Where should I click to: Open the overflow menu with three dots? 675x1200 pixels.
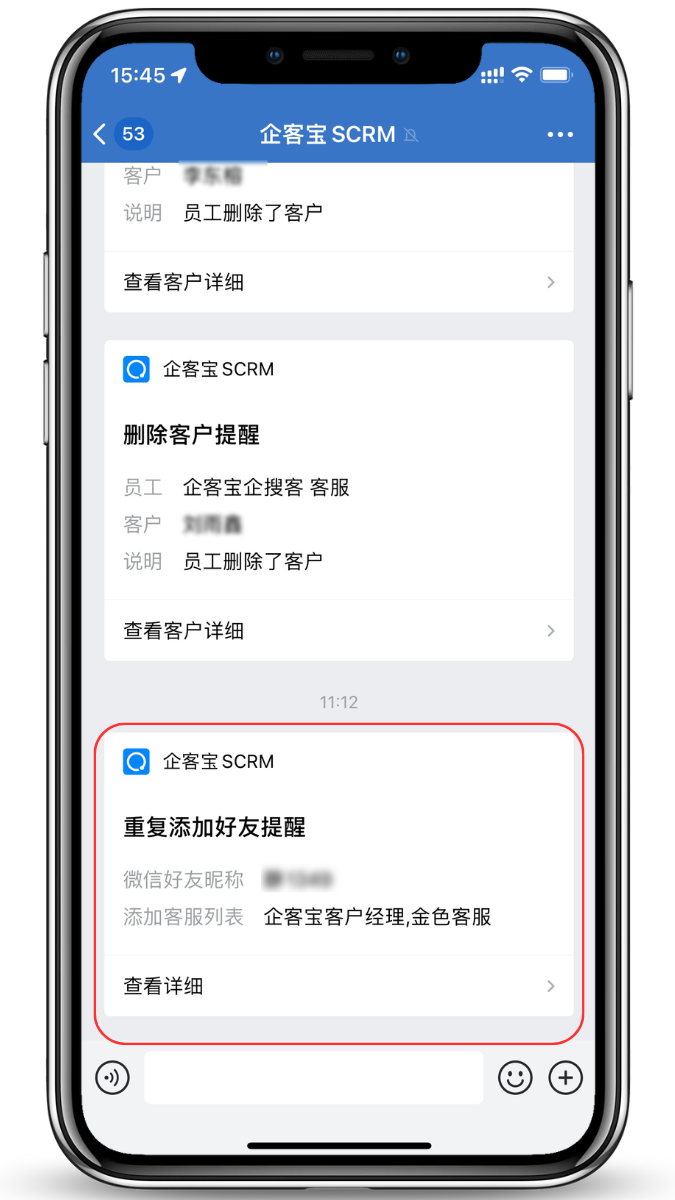(x=560, y=134)
